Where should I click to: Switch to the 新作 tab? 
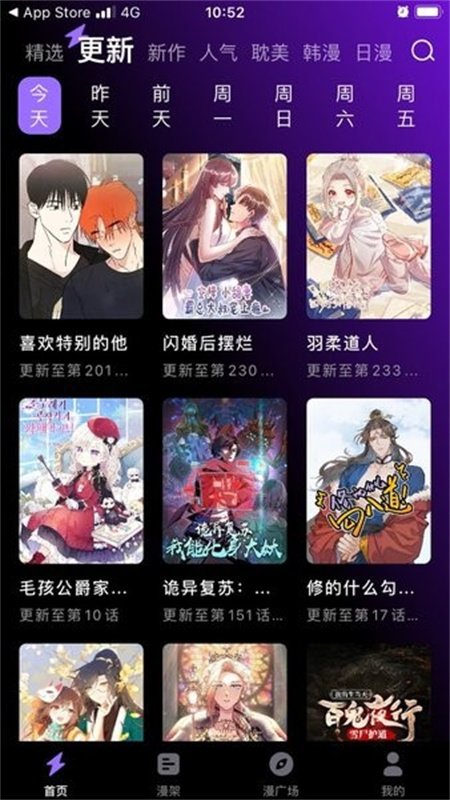(167, 53)
